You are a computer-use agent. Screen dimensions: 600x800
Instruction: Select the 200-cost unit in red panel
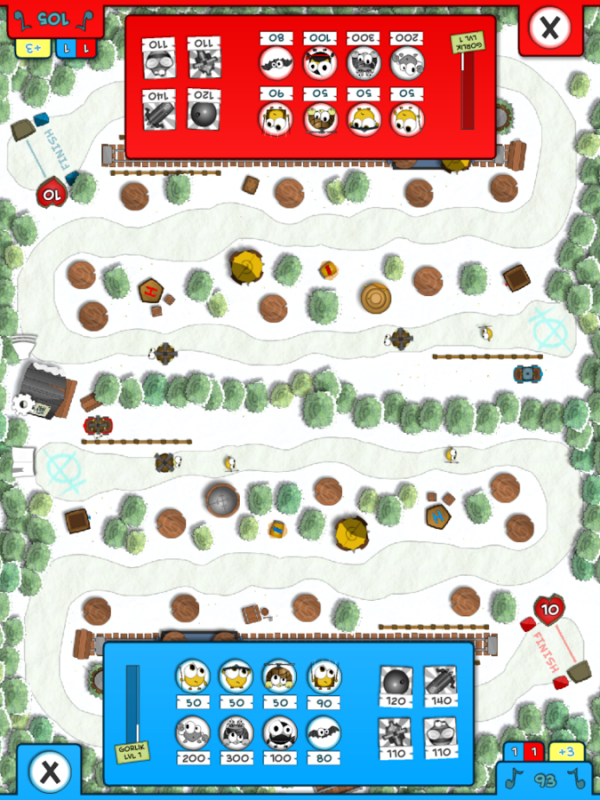(406, 63)
